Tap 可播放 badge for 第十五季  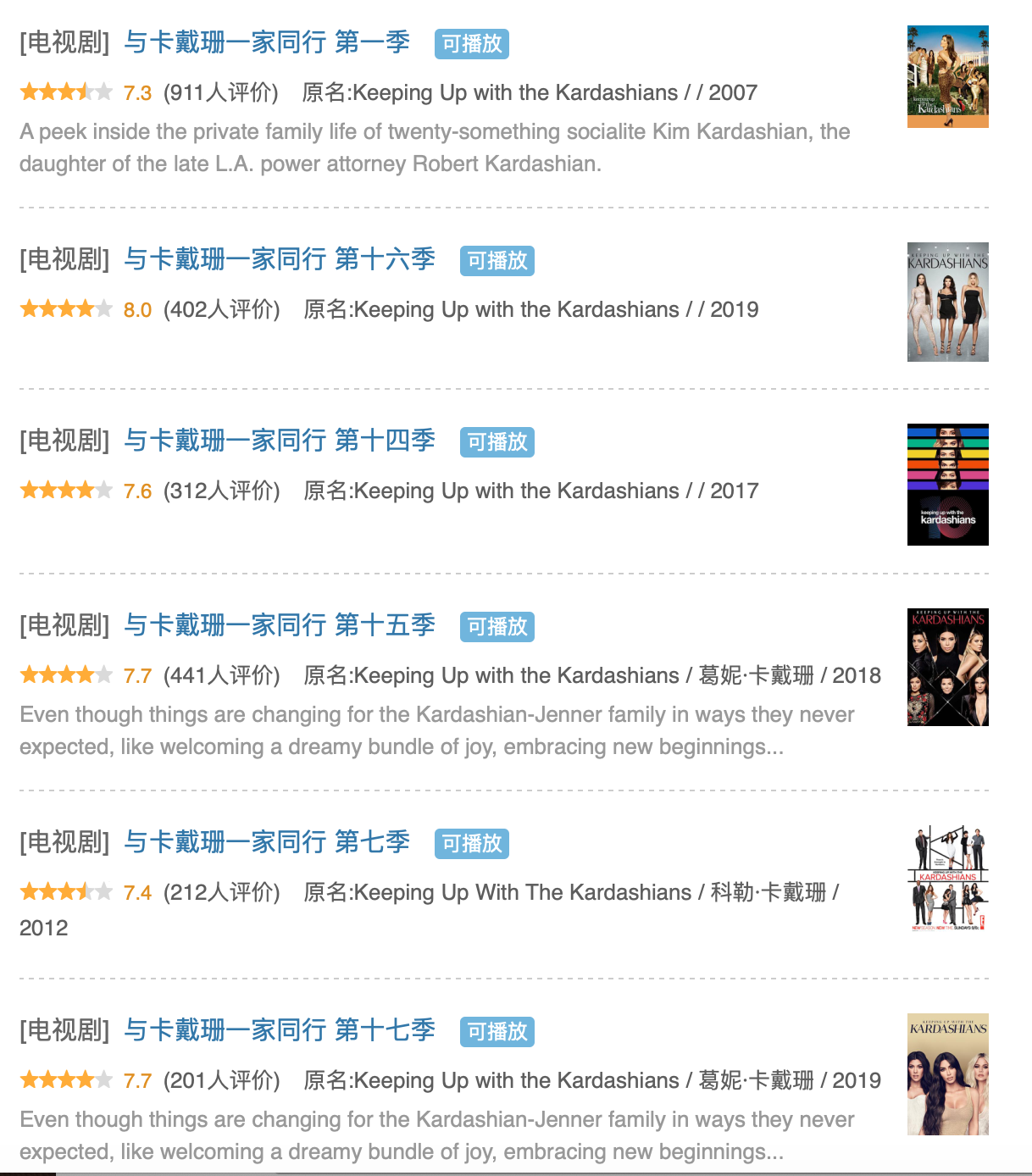497,627
